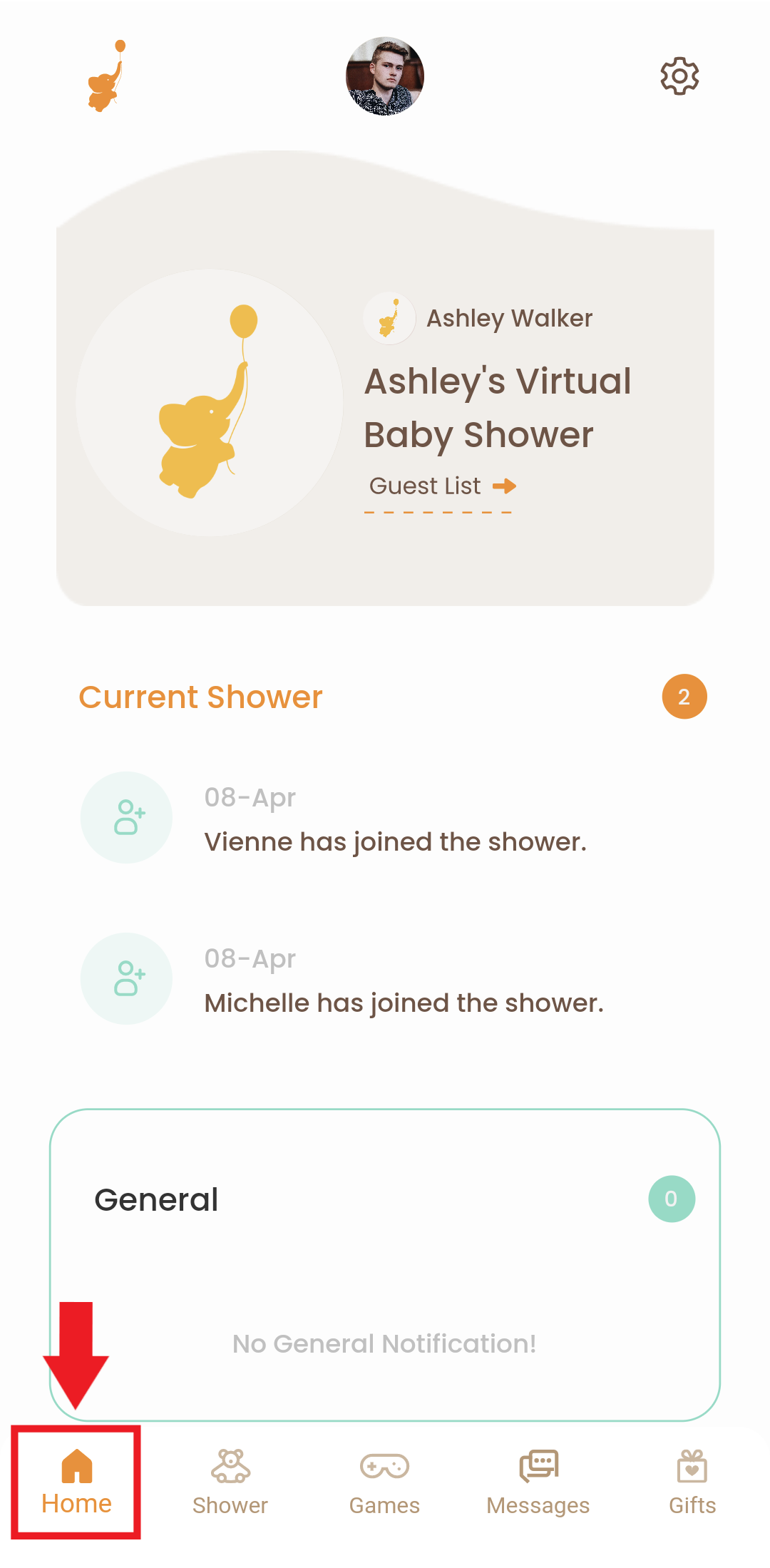Go to the Messages tab
This screenshot has height=1568, width=770.
pyautogui.click(x=538, y=1482)
